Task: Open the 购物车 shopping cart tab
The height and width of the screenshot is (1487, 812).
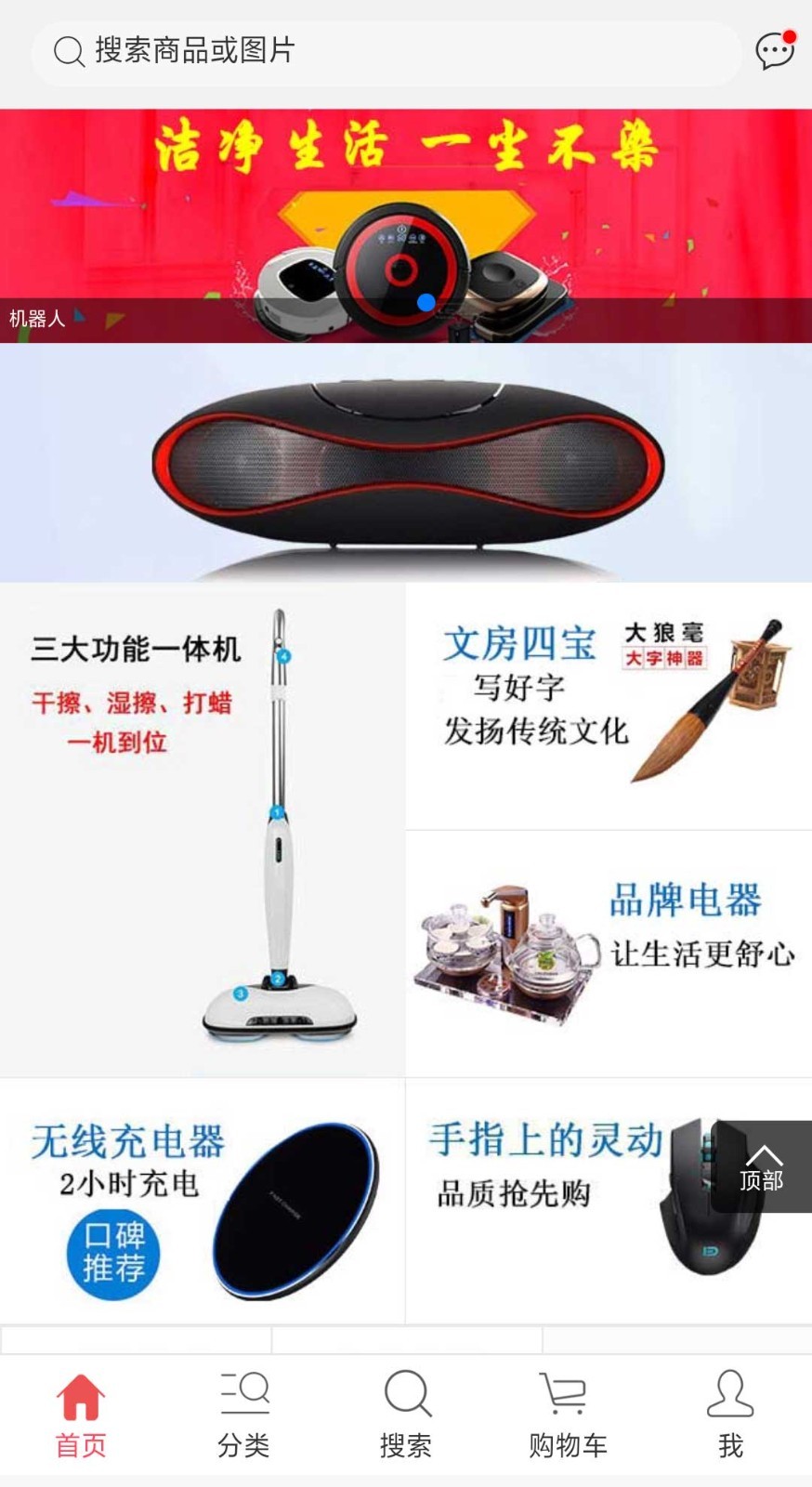Action: pyautogui.click(x=568, y=1414)
